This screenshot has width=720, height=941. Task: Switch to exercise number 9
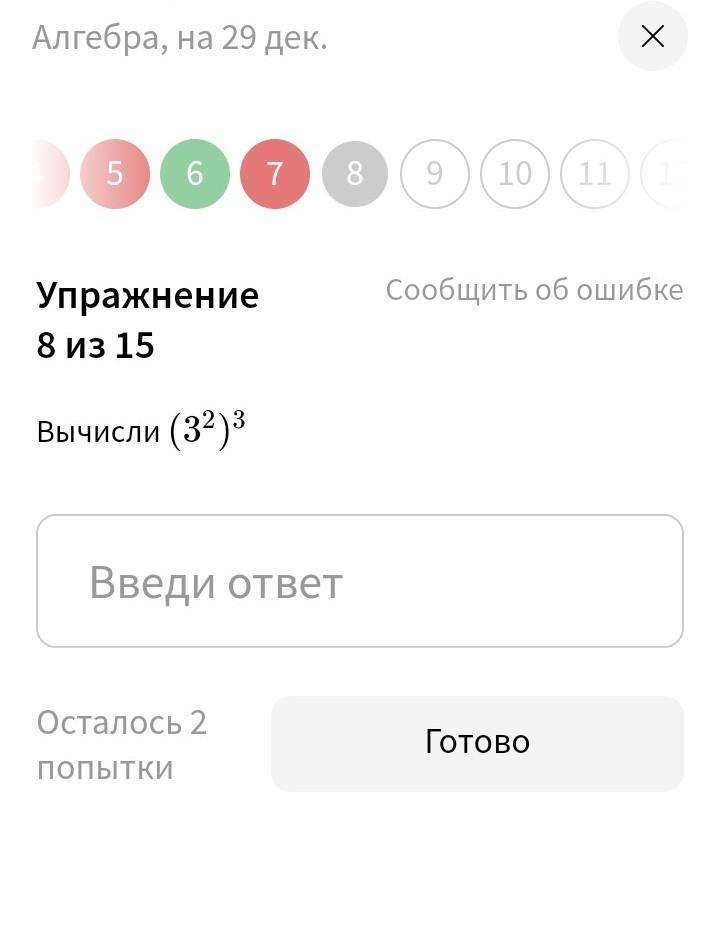tap(435, 174)
